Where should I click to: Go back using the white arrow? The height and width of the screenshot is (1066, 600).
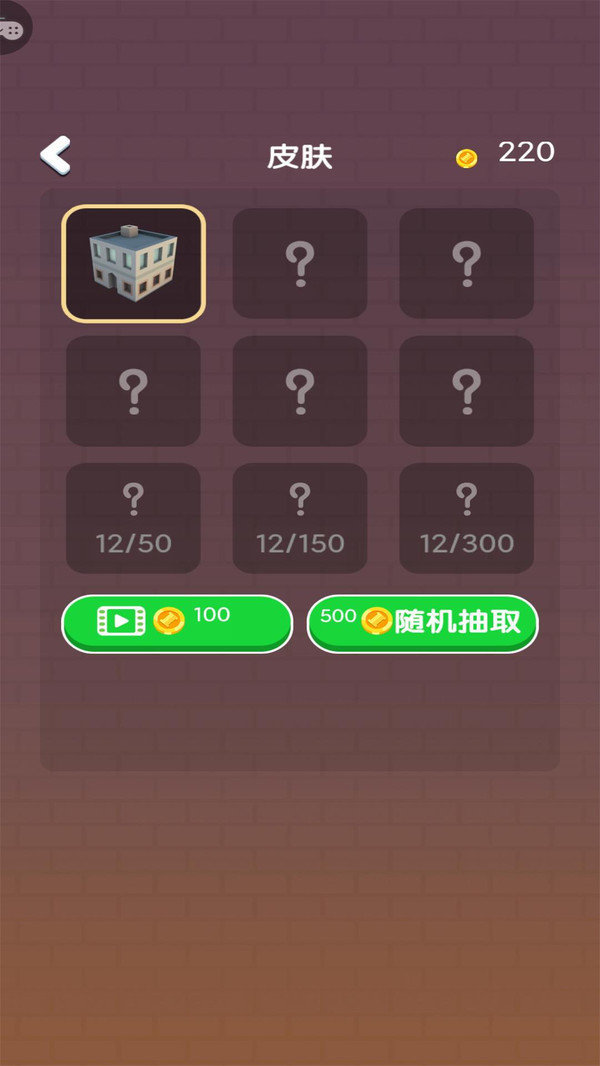pyautogui.click(x=55, y=156)
